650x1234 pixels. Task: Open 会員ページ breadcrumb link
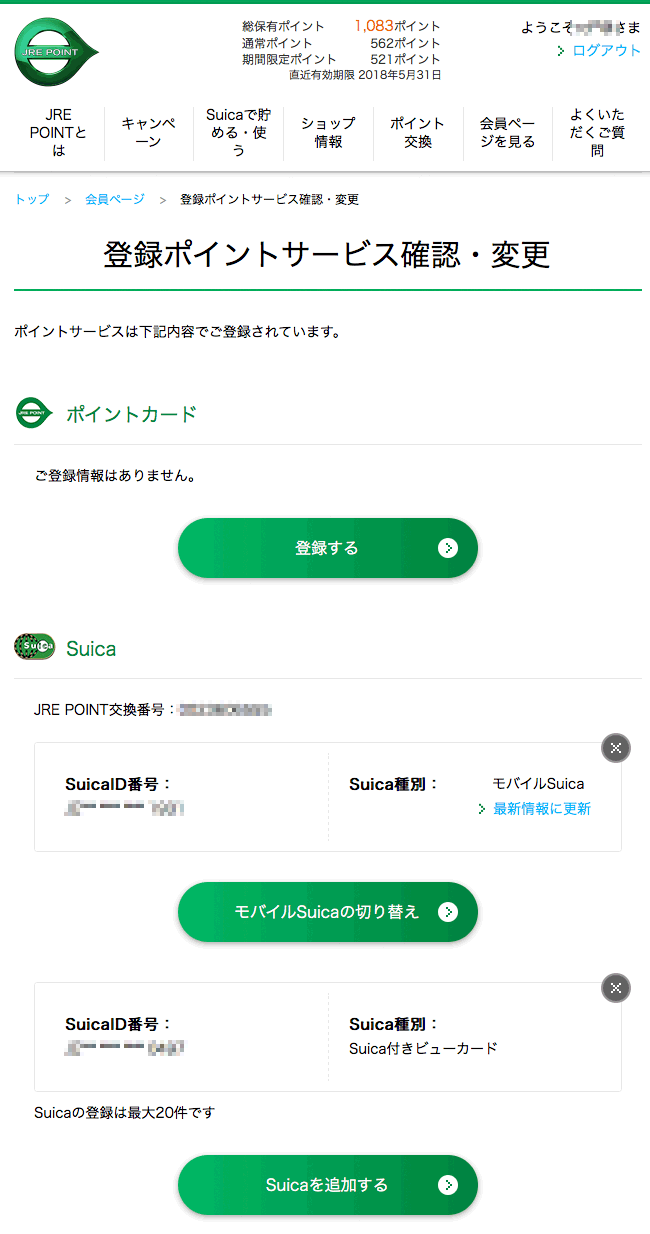(115, 200)
